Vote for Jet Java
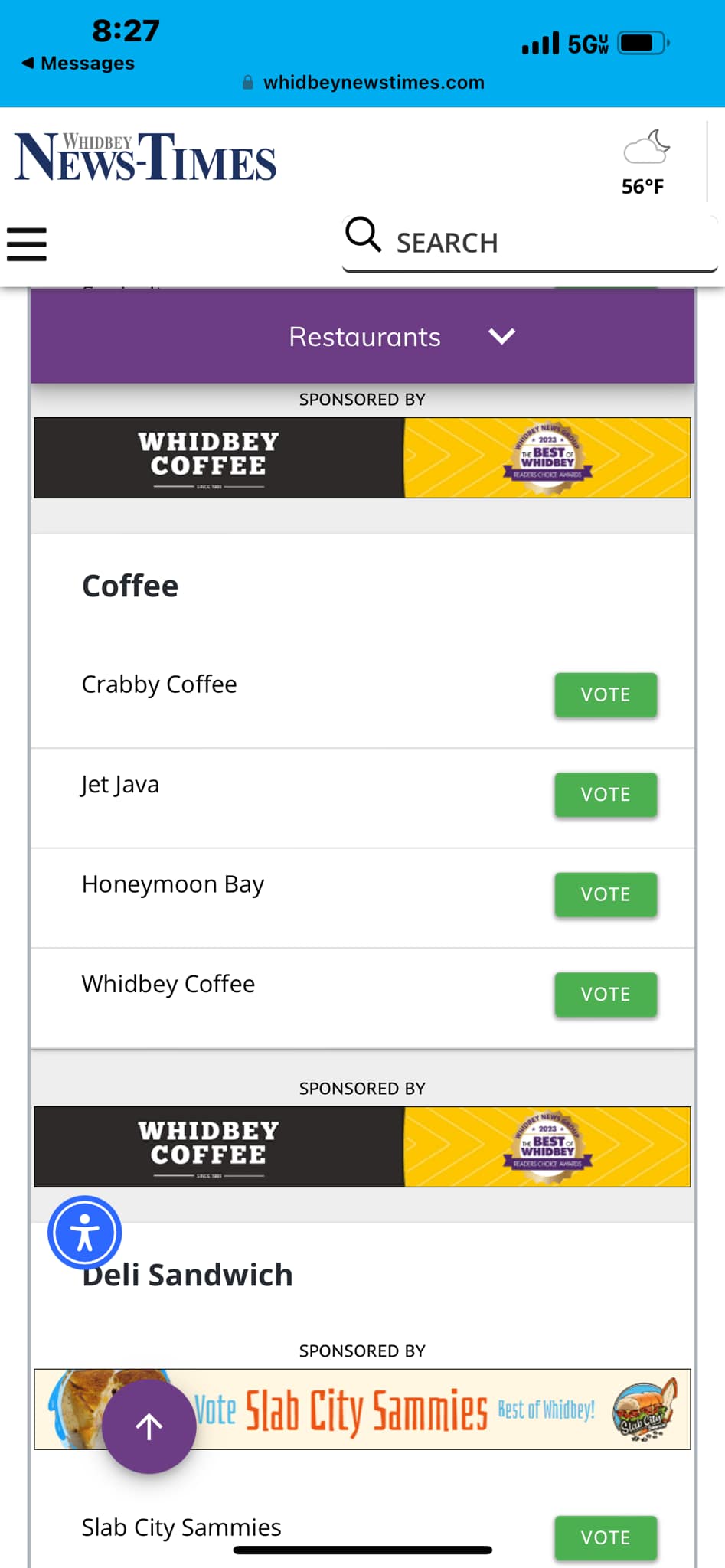The height and width of the screenshot is (1568, 725). (605, 795)
